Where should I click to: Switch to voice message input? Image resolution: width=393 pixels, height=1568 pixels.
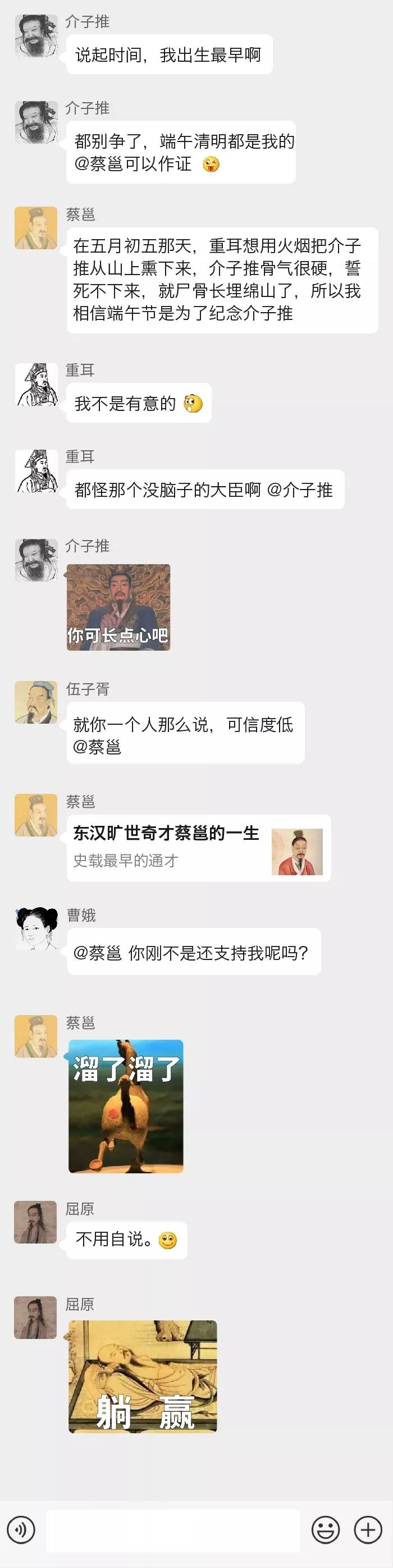(x=21, y=1529)
